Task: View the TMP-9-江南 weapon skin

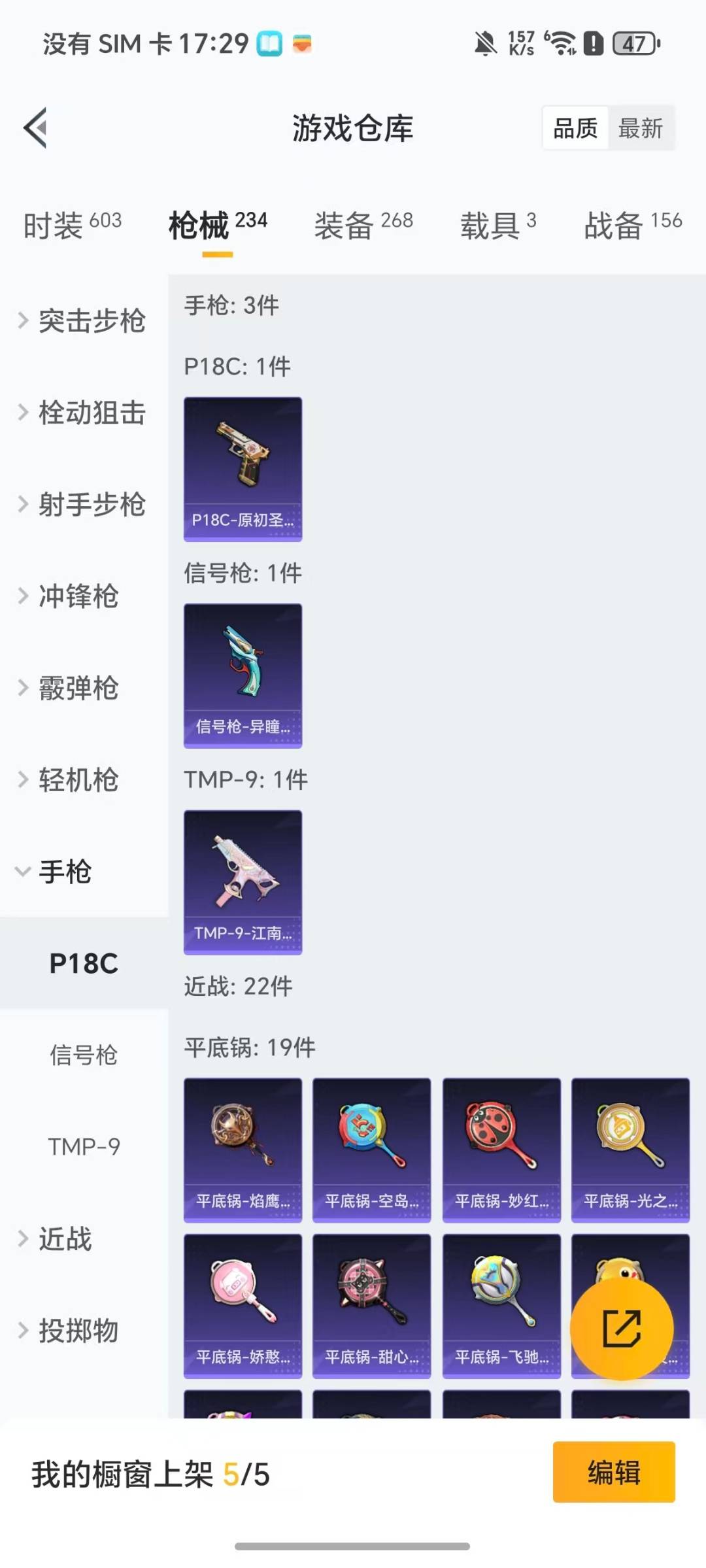Action: pos(243,883)
